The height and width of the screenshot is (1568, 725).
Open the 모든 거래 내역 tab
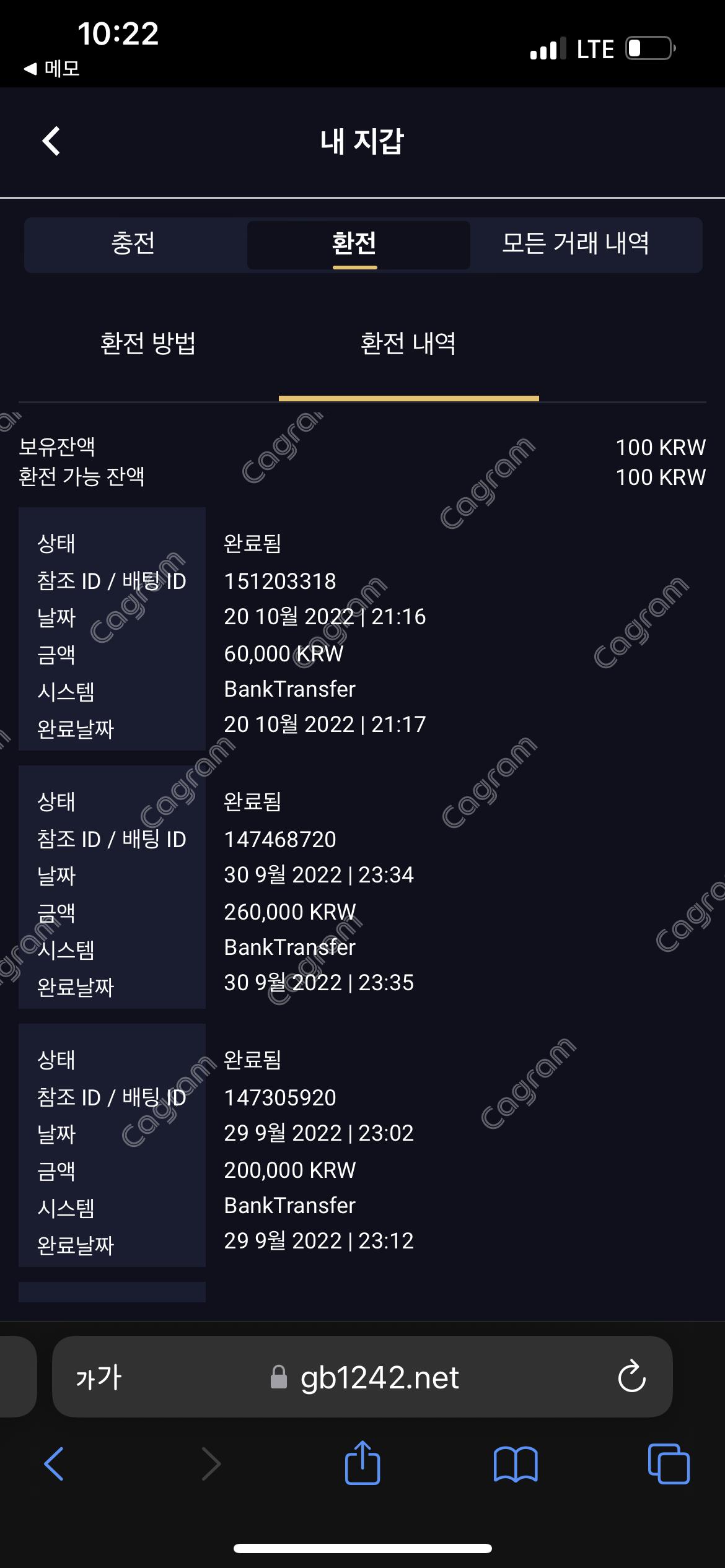(576, 243)
